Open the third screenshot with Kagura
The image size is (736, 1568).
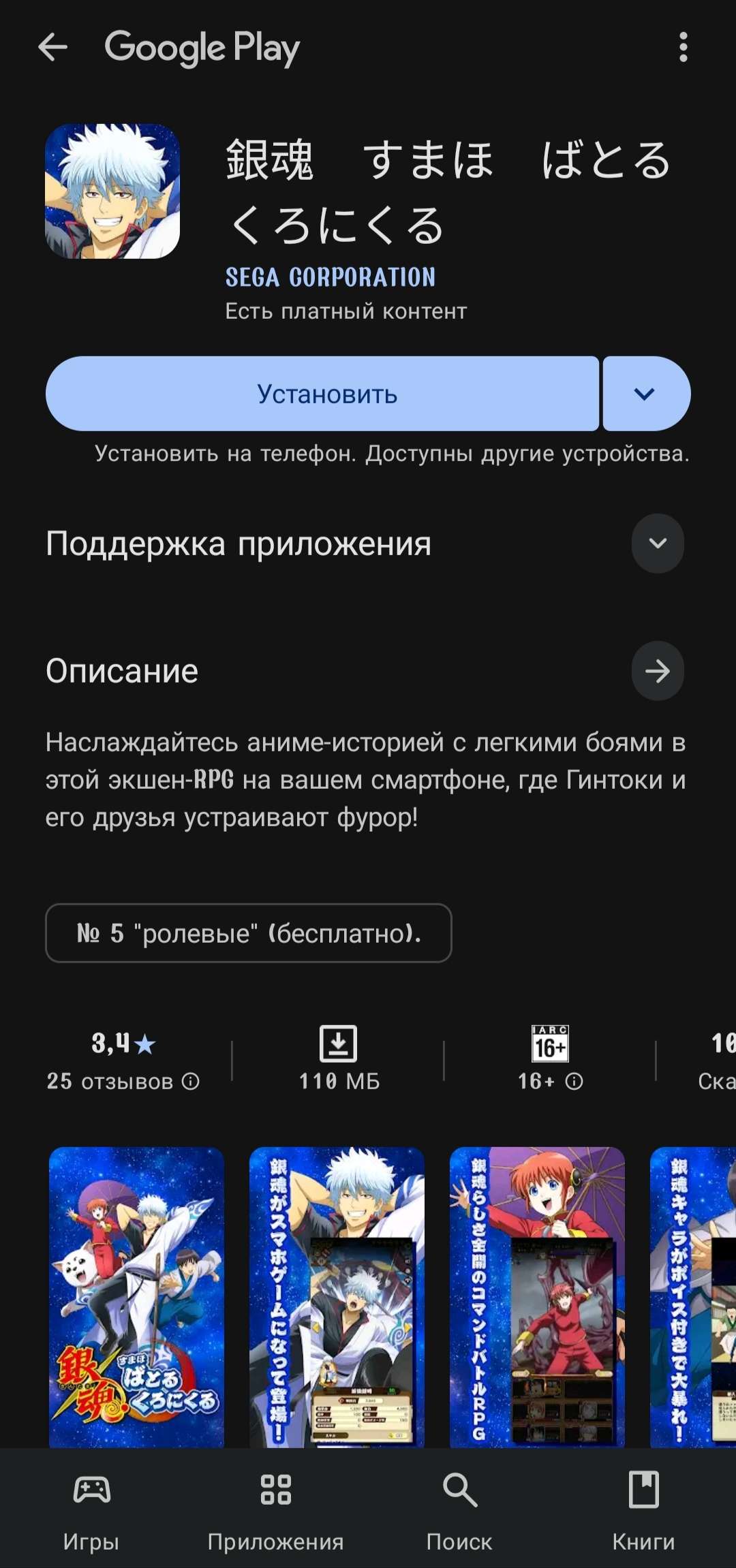coord(537,1297)
